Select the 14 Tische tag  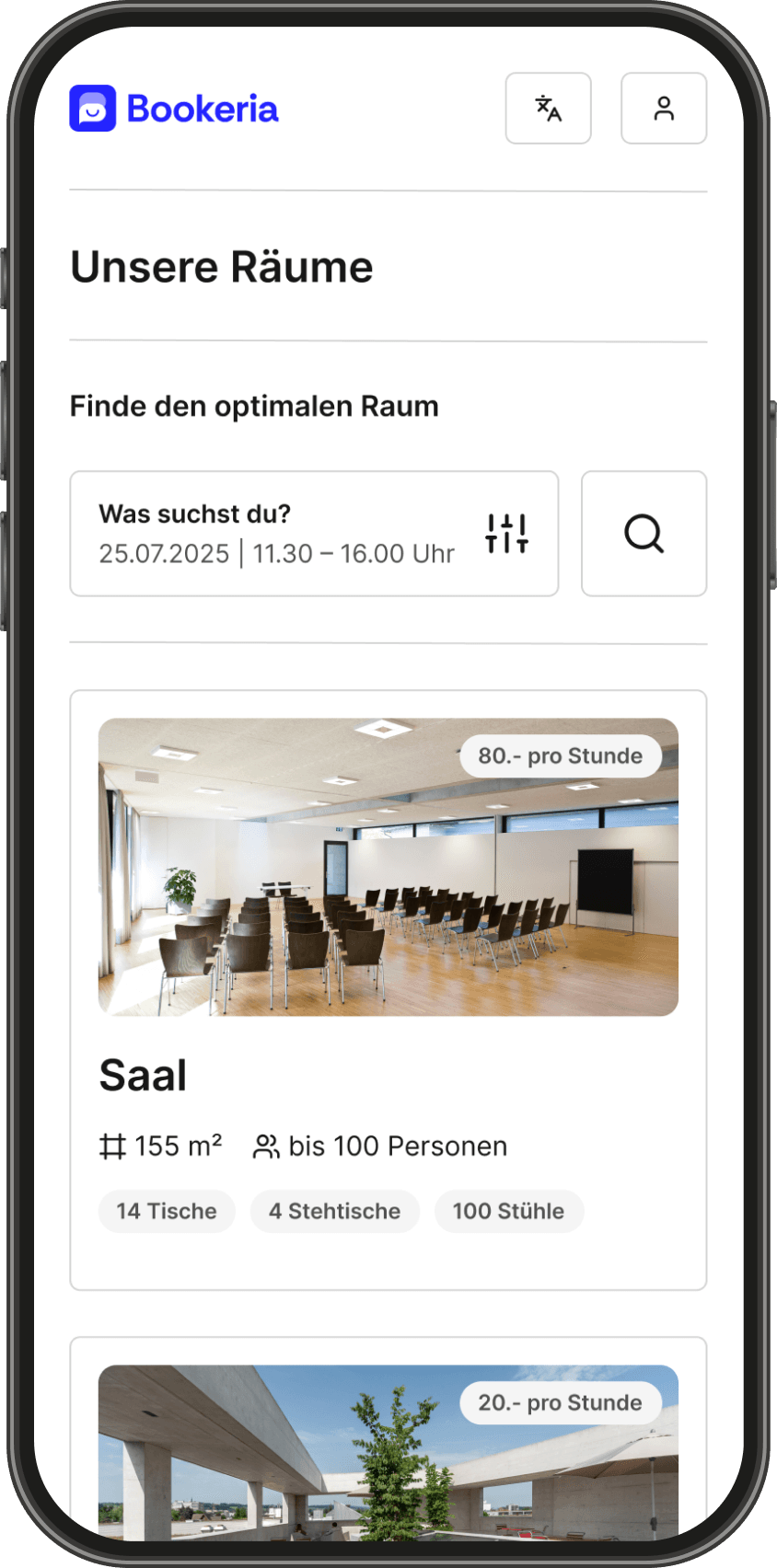click(x=167, y=1211)
